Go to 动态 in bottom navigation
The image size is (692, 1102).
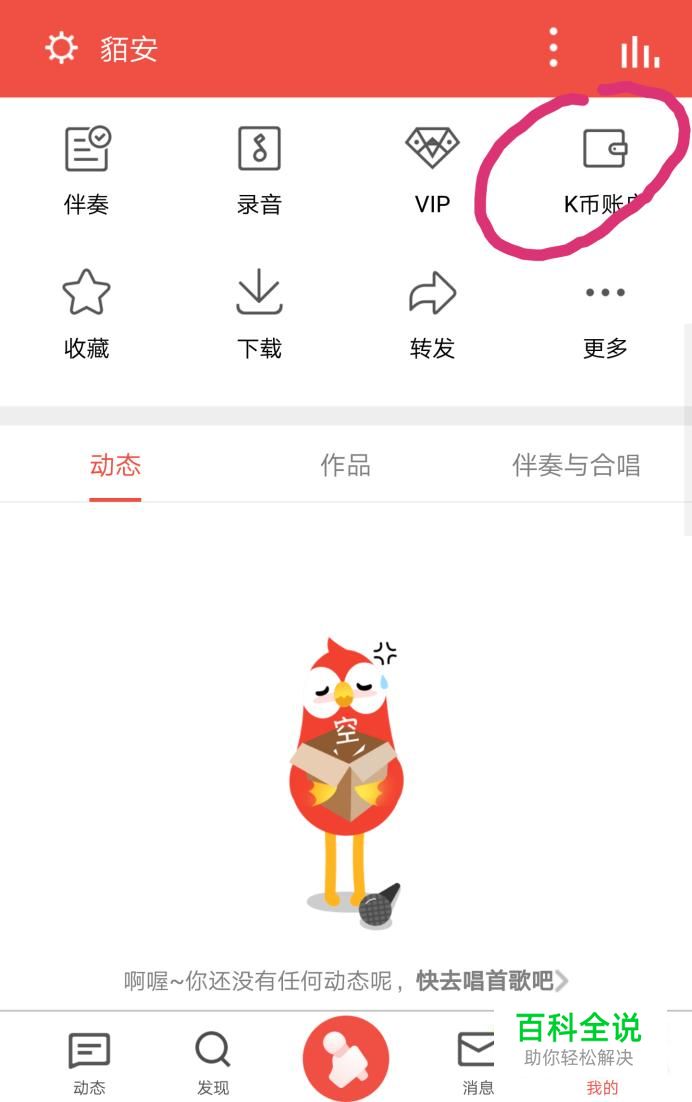click(89, 1062)
